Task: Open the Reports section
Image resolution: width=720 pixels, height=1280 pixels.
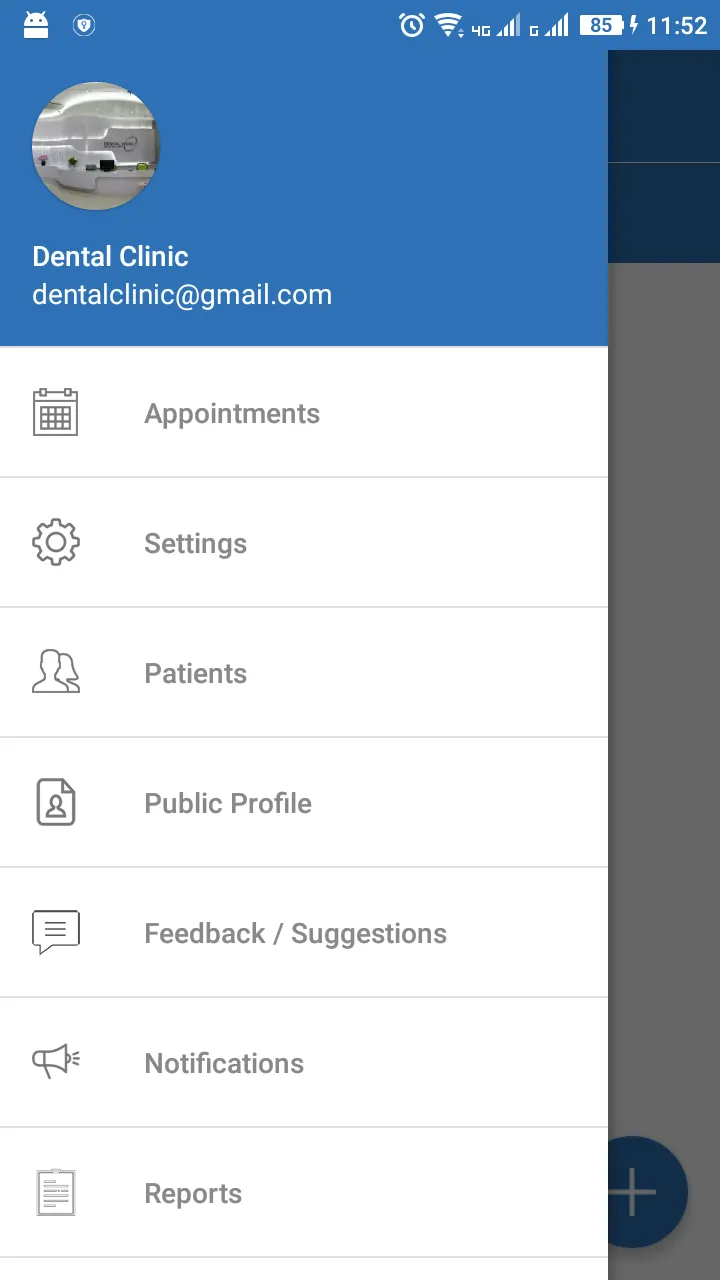Action: 193,1193
